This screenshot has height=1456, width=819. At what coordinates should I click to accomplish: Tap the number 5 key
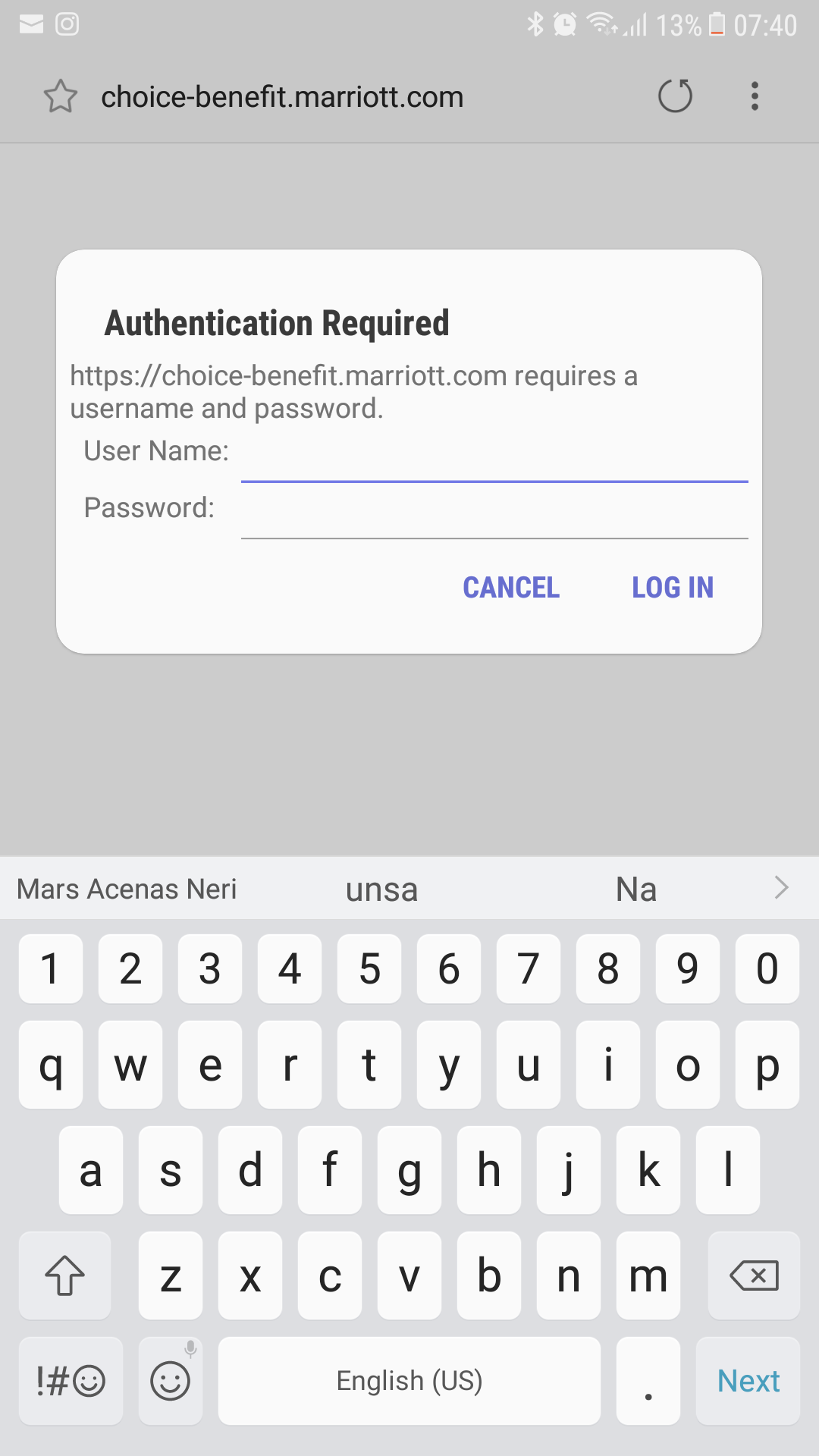(369, 968)
